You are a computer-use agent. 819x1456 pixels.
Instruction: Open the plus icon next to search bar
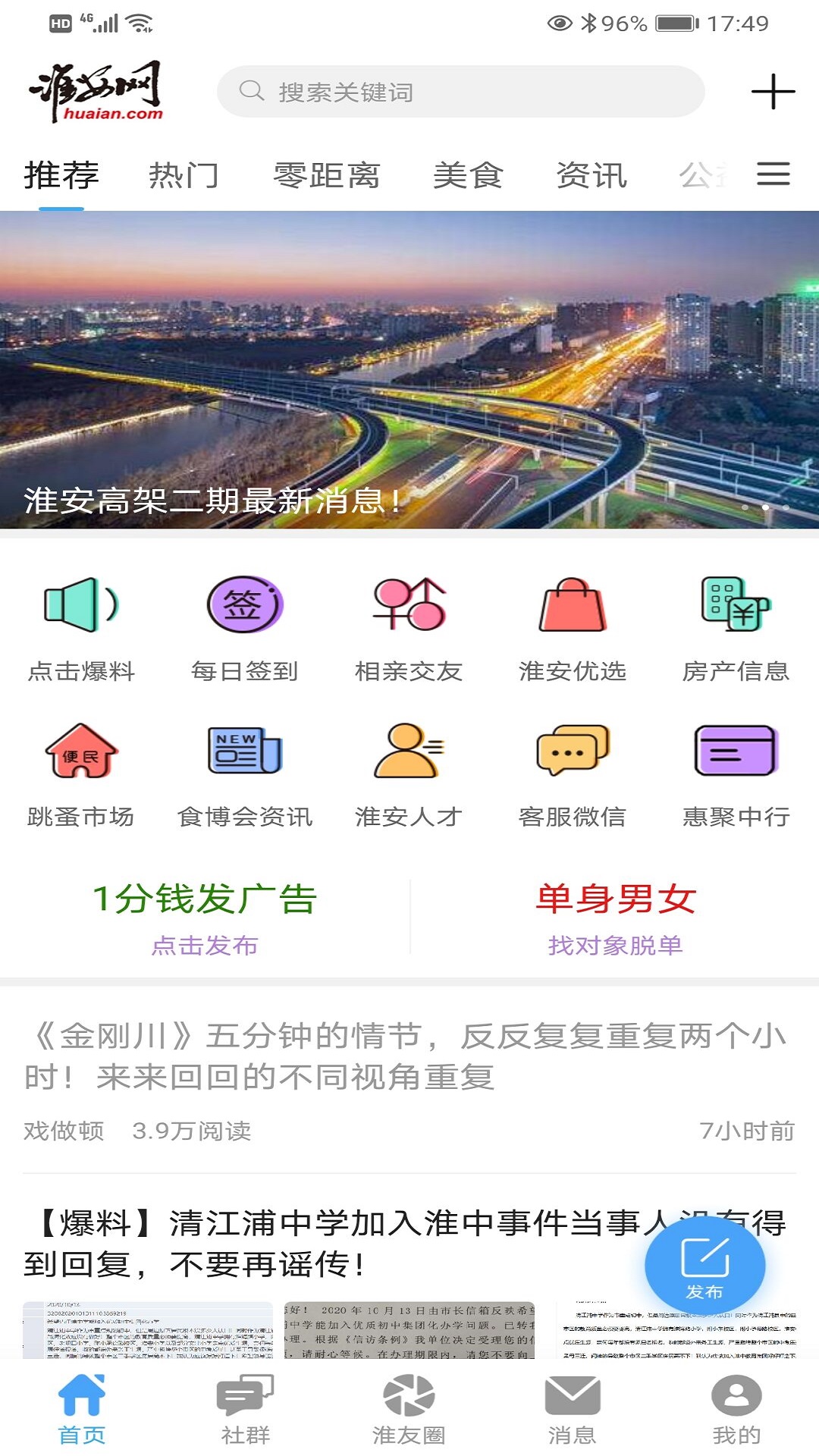pyautogui.click(x=771, y=92)
